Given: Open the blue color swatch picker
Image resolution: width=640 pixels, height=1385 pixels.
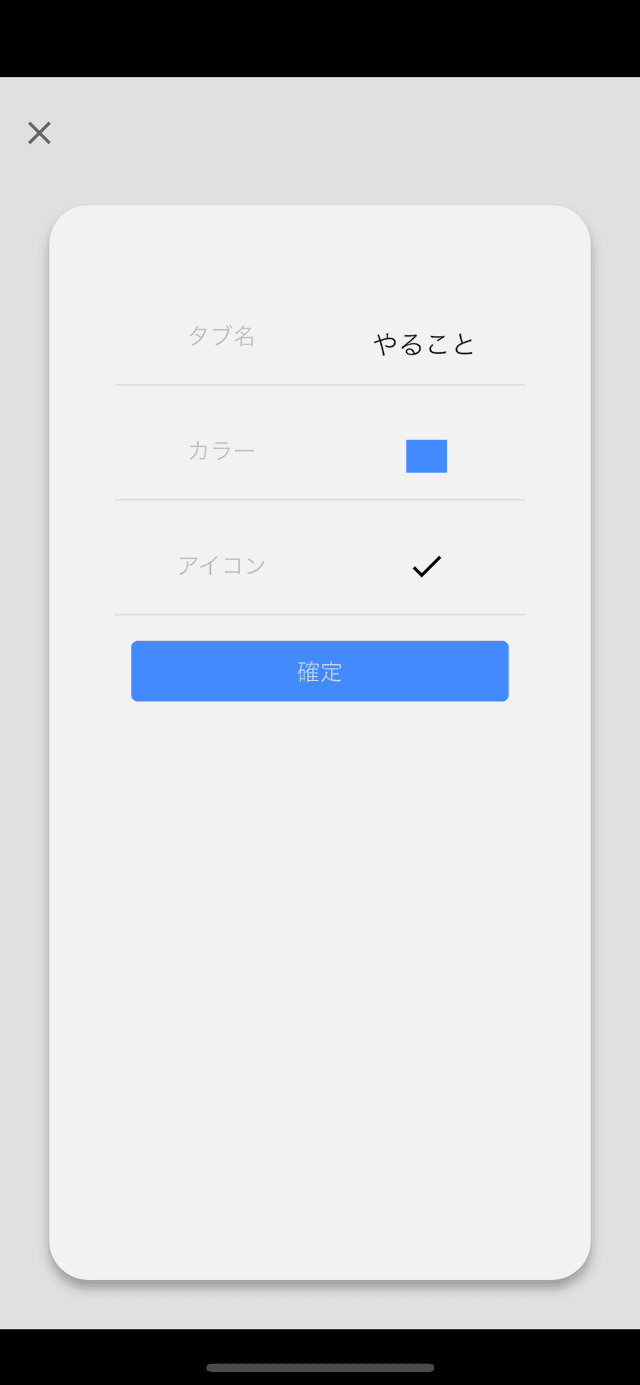Looking at the screenshot, I should (426, 456).
